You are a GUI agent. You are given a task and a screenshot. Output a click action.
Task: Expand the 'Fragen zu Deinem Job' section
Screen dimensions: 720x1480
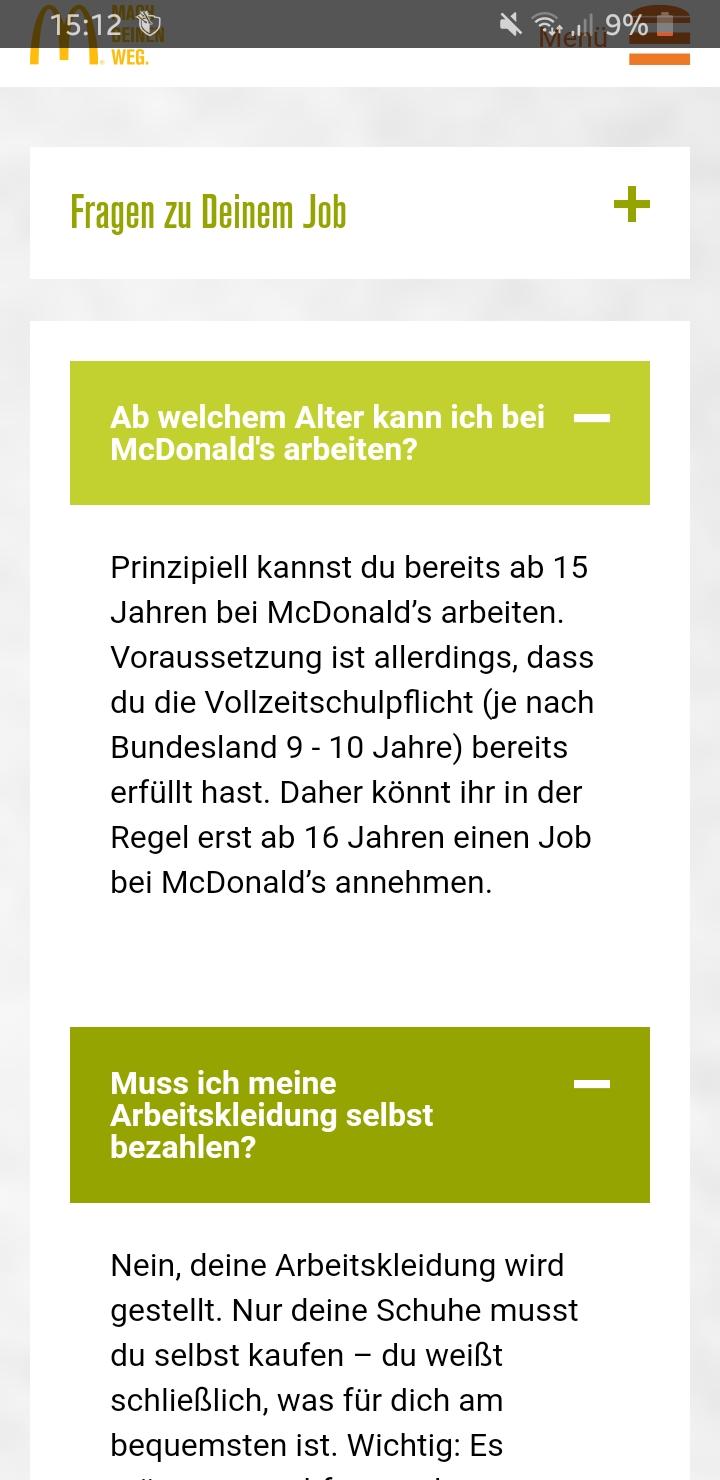pos(631,206)
